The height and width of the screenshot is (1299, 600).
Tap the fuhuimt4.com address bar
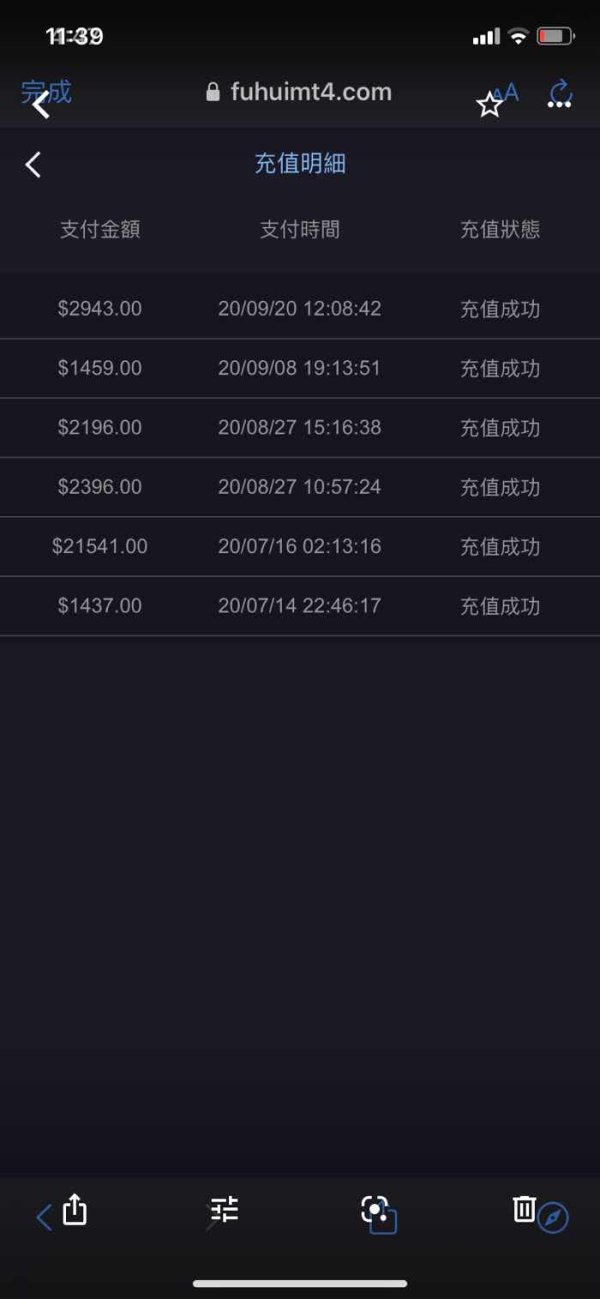pos(298,92)
